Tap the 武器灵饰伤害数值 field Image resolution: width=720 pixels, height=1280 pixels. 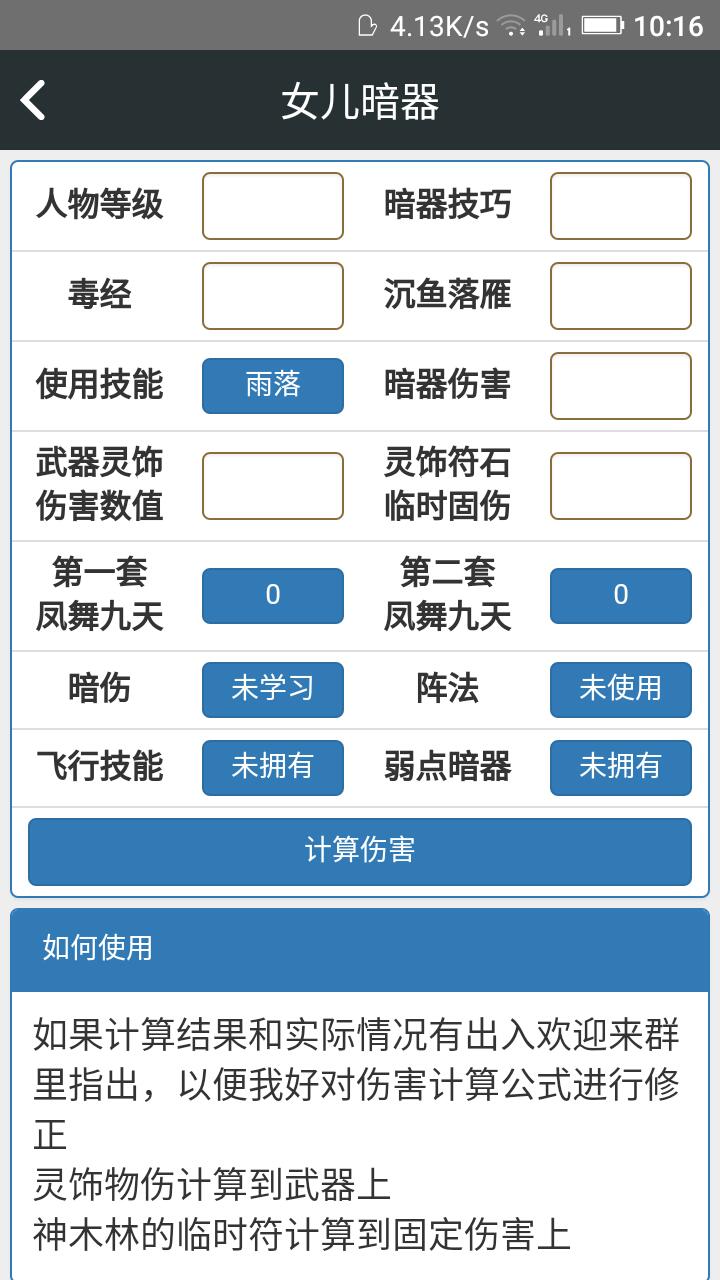point(273,486)
